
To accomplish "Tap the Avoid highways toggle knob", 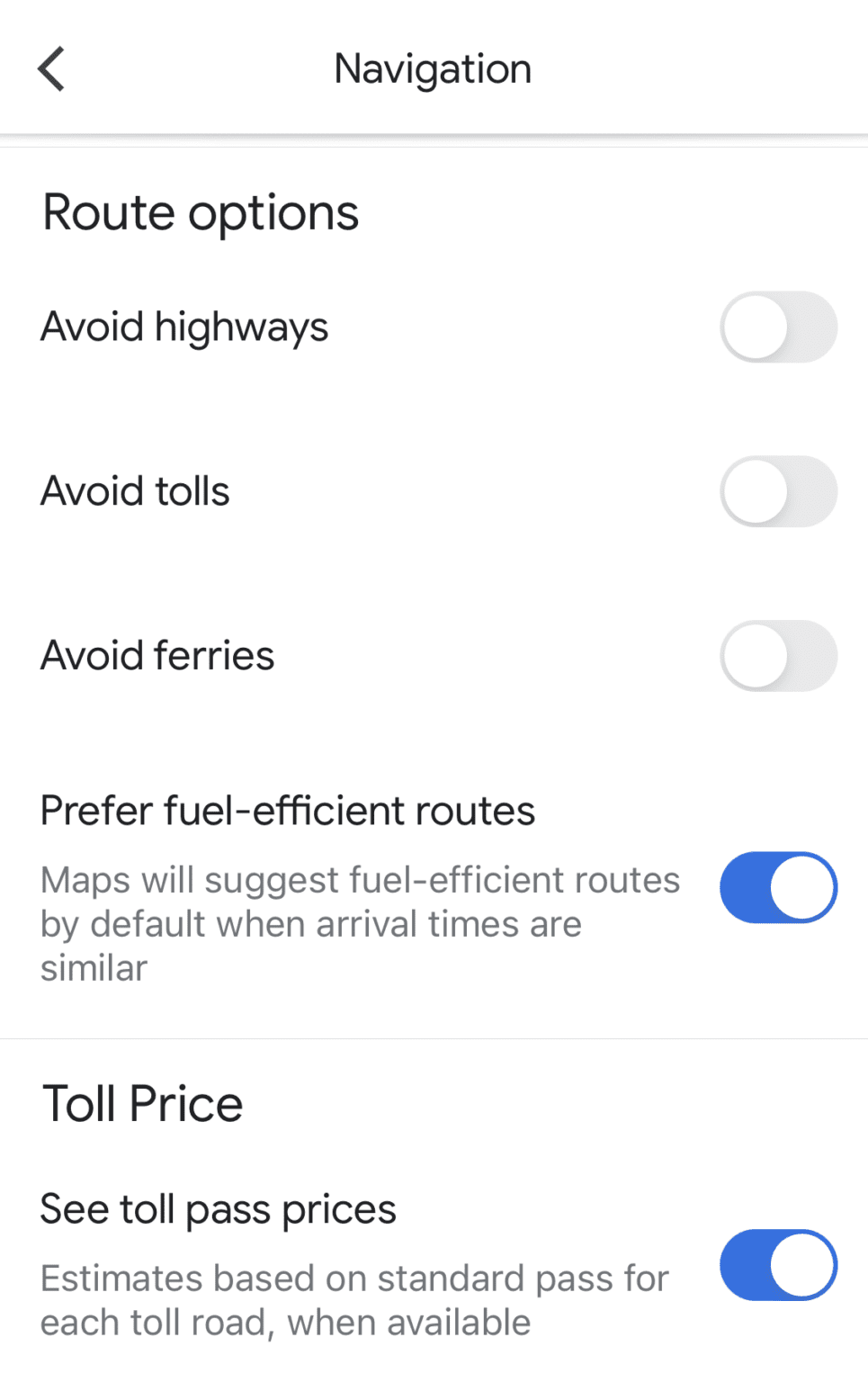I will click(x=756, y=327).
